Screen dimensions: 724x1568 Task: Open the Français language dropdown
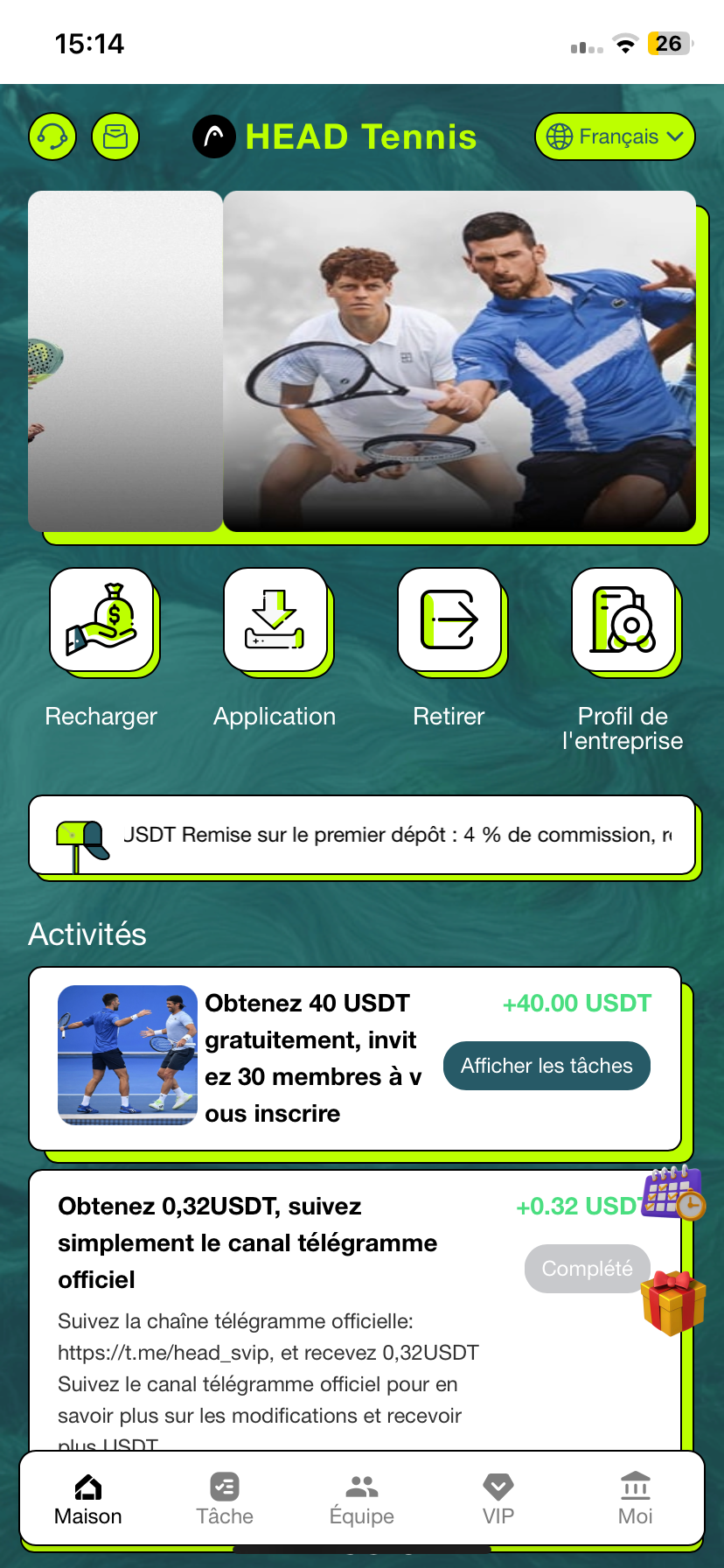coord(615,136)
